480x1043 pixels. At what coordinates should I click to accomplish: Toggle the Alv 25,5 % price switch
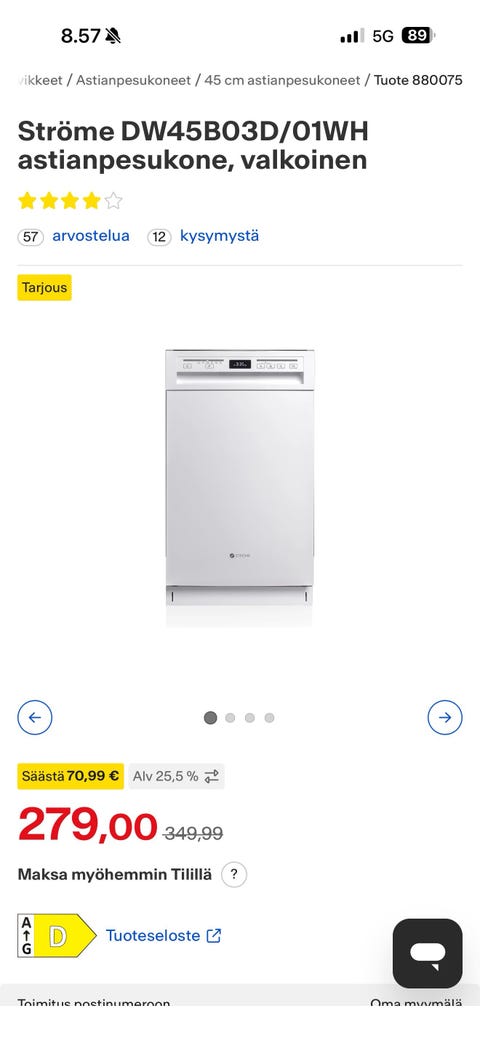176,776
